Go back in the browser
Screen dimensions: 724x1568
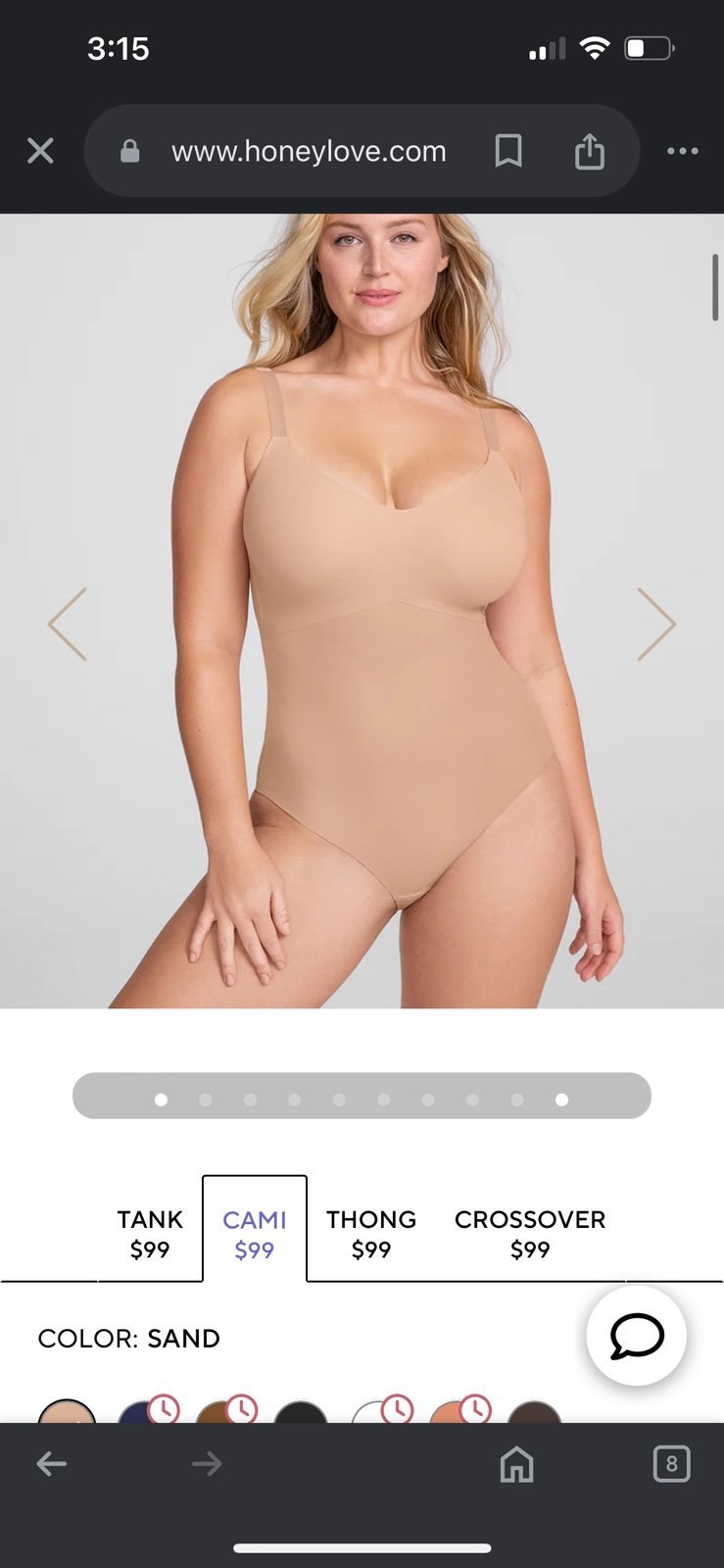[52, 1464]
